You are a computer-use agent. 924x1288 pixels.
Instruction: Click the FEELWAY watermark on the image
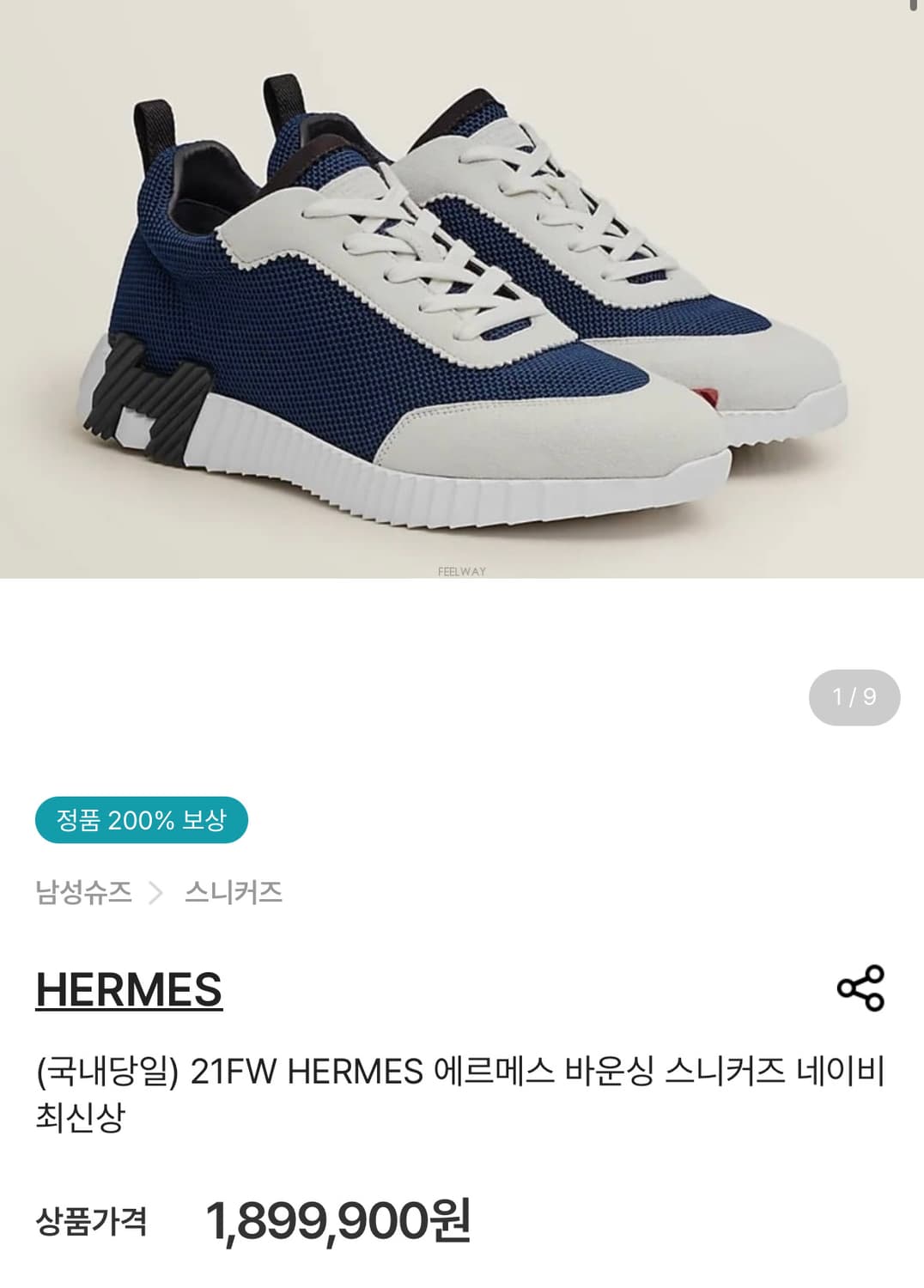(x=462, y=569)
